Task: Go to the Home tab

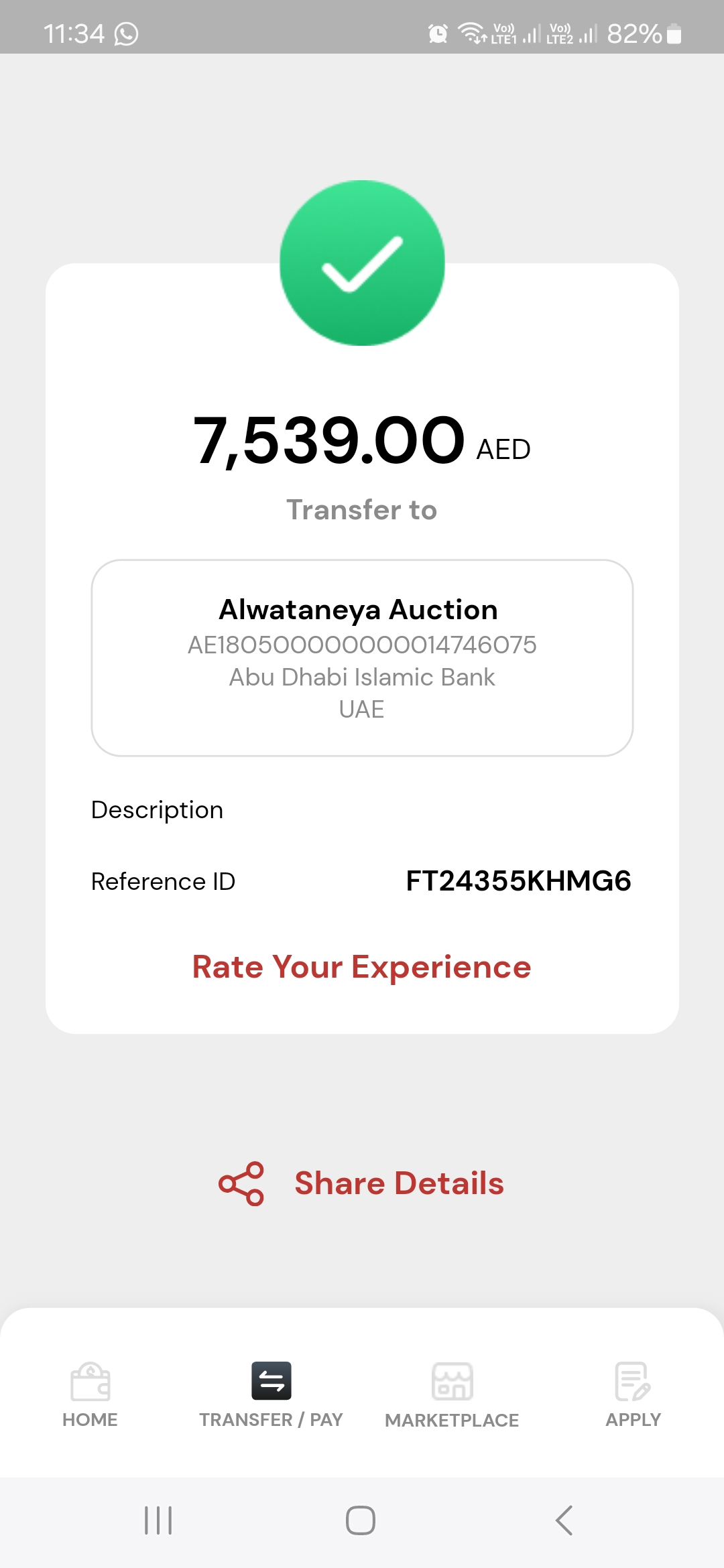Action: click(x=90, y=1395)
